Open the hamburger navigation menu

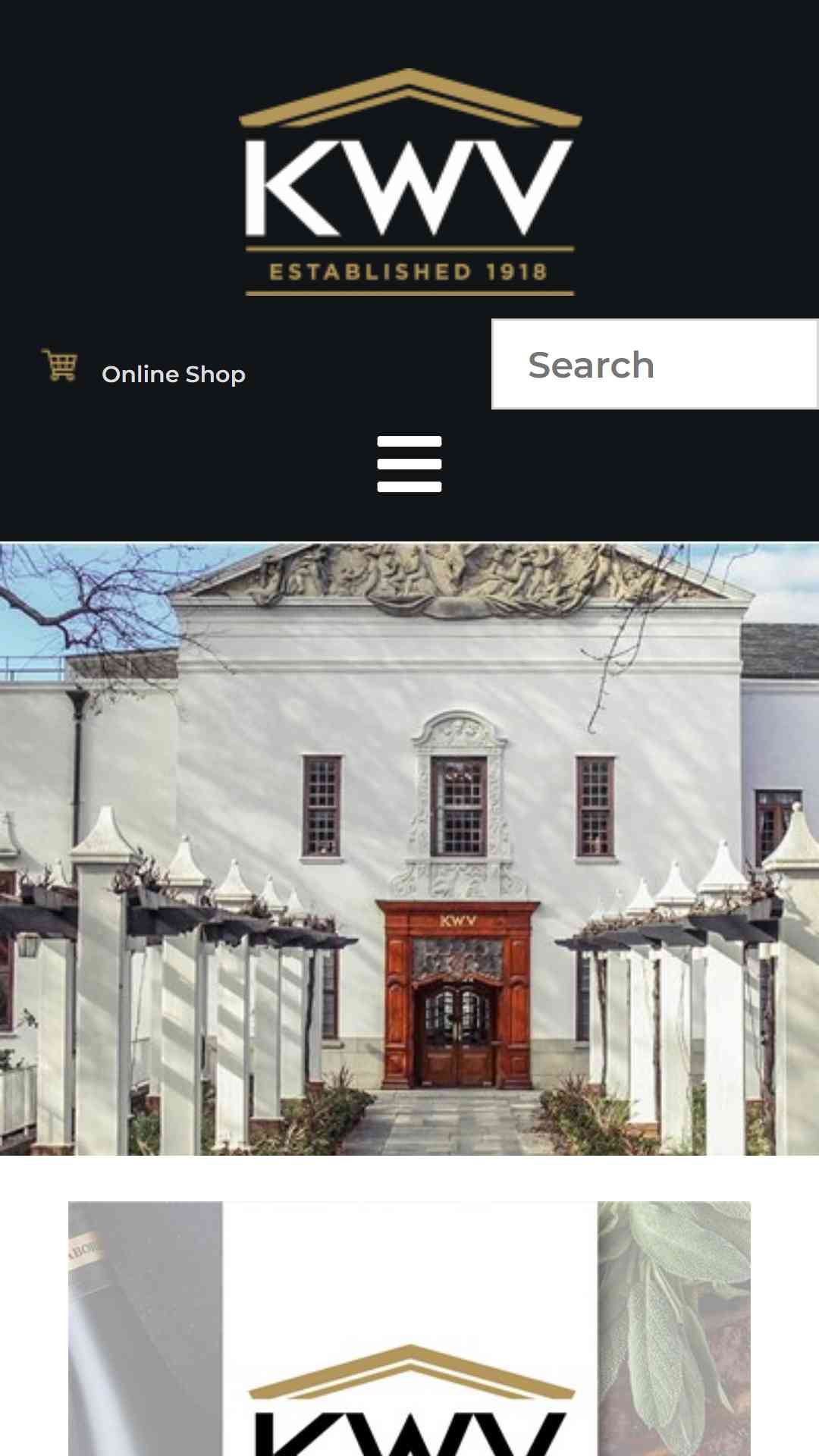[409, 464]
